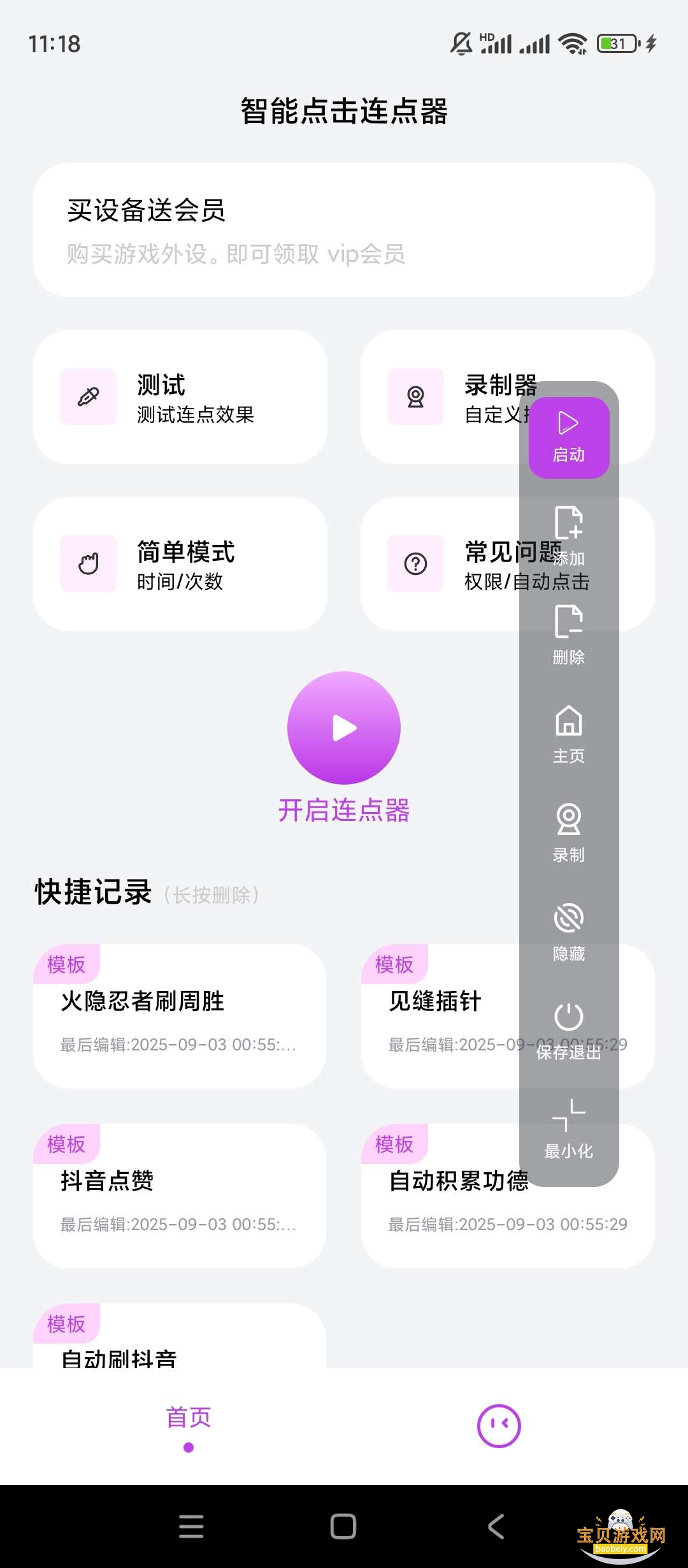This screenshot has height=1568, width=688.
Task: Go back using system back button
Action: pyautogui.click(x=496, y=1527)
